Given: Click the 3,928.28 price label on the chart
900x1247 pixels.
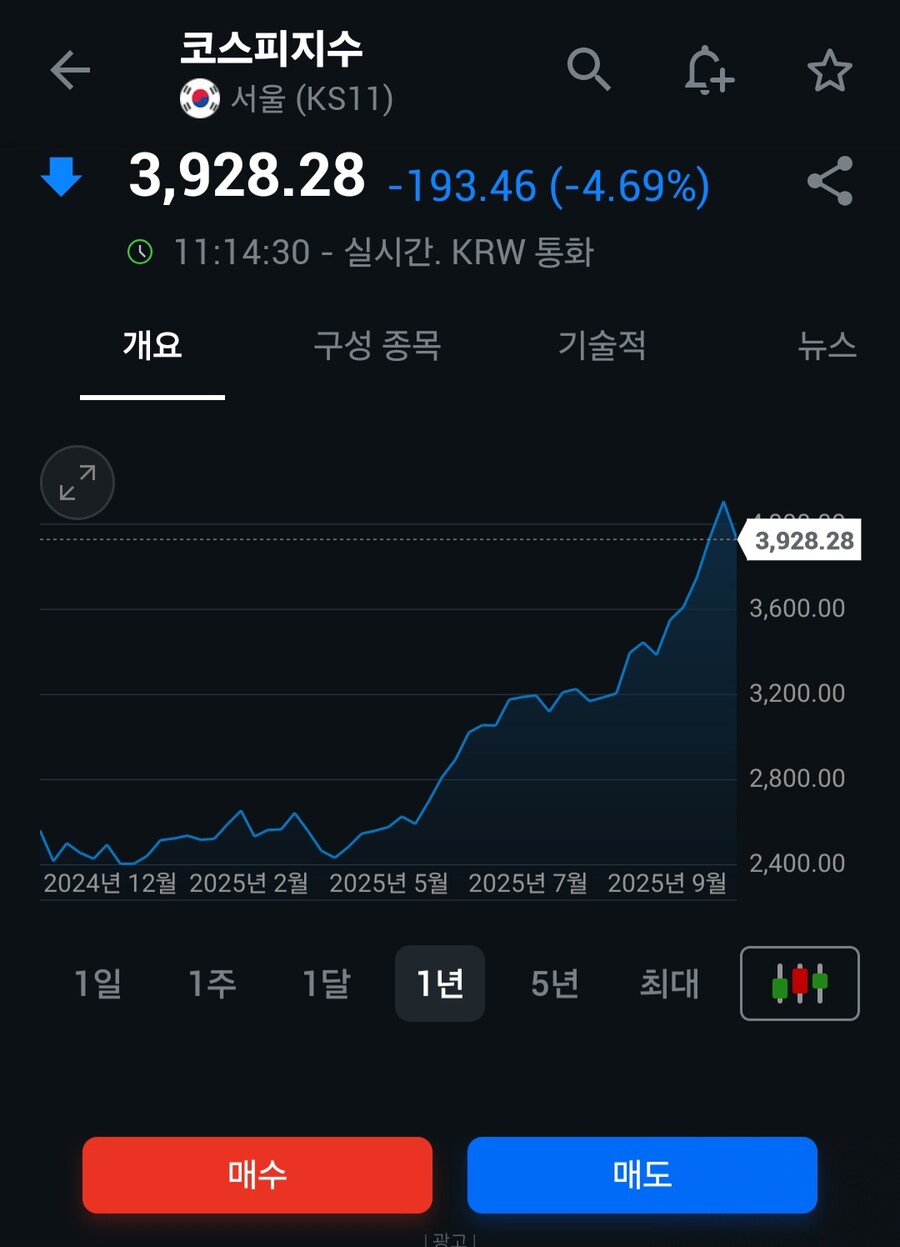Looking at the screenshot, I should [806, 539].
